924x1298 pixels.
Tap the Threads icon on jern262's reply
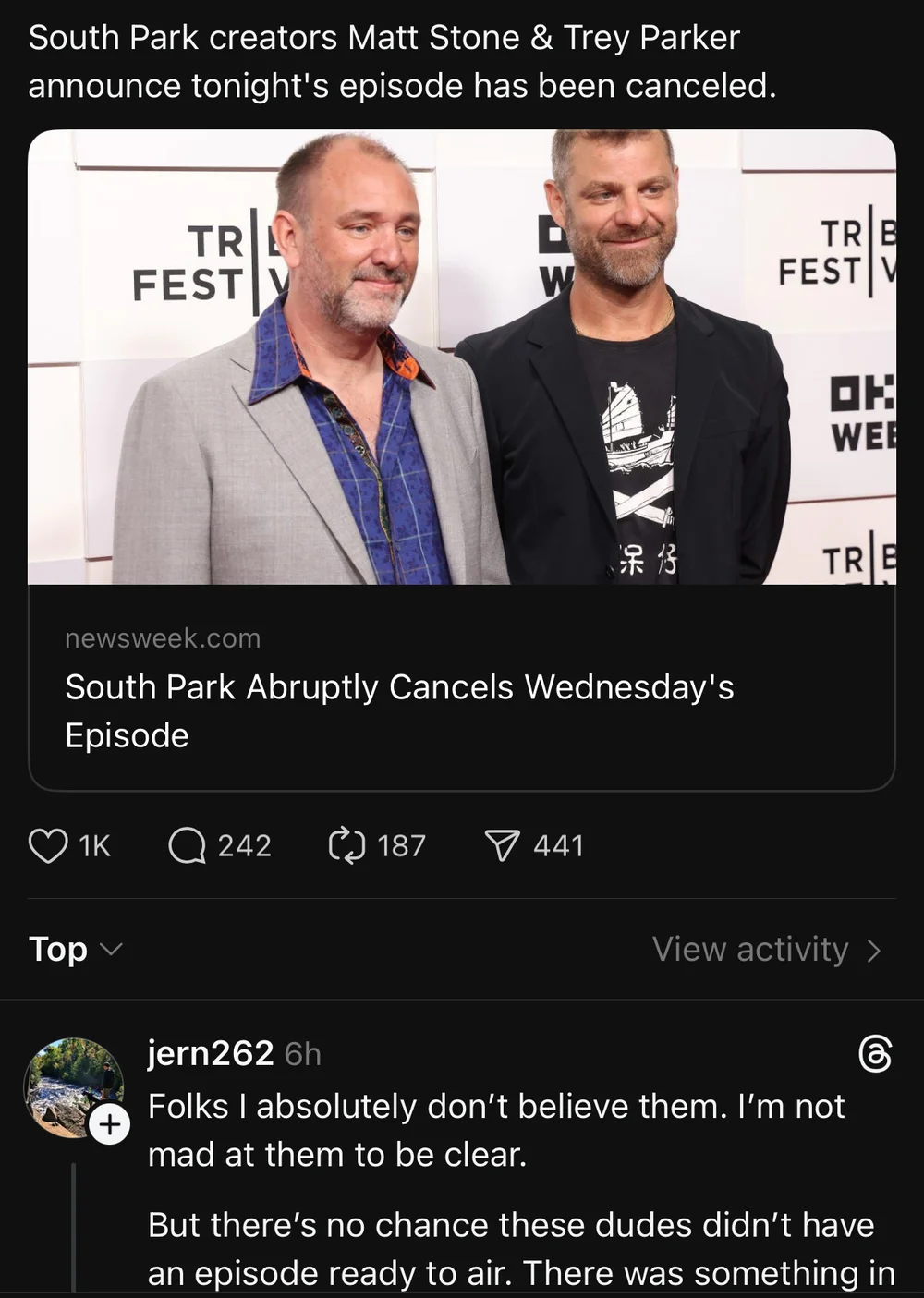click(x=874, y=1053)
